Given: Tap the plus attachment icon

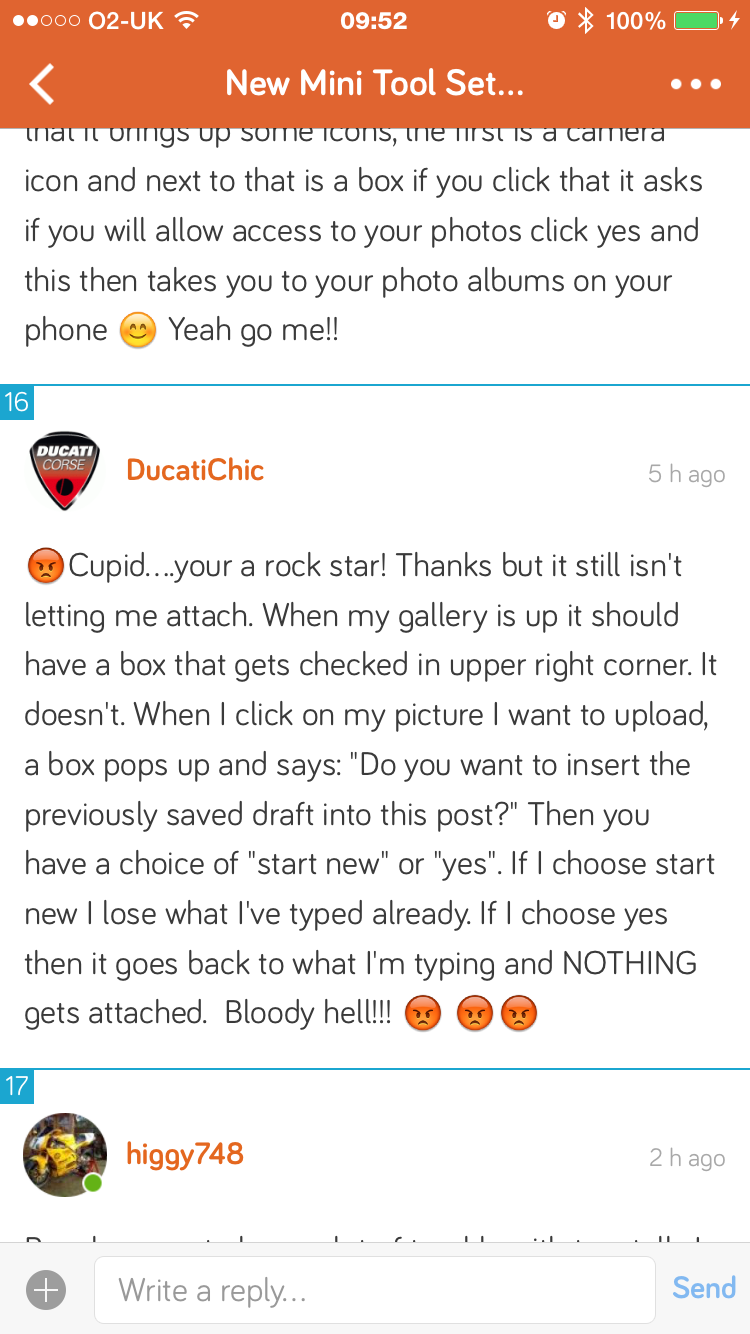Looking at the screenshot, I should [46, 1289].
